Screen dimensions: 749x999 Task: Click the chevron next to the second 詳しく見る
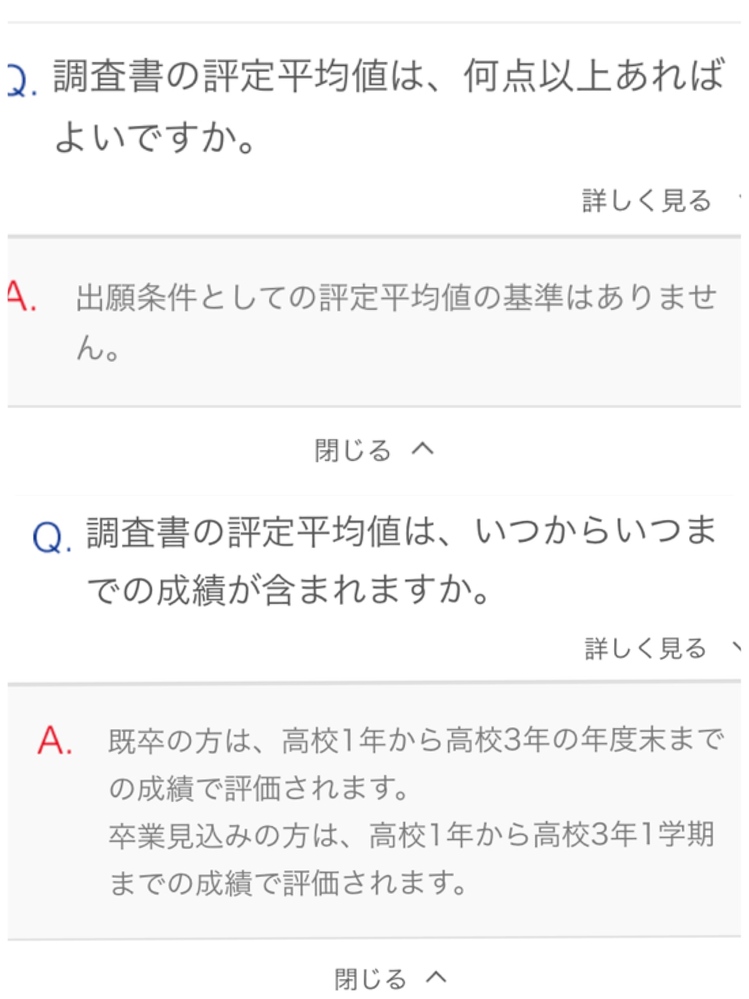coord(738,644)
